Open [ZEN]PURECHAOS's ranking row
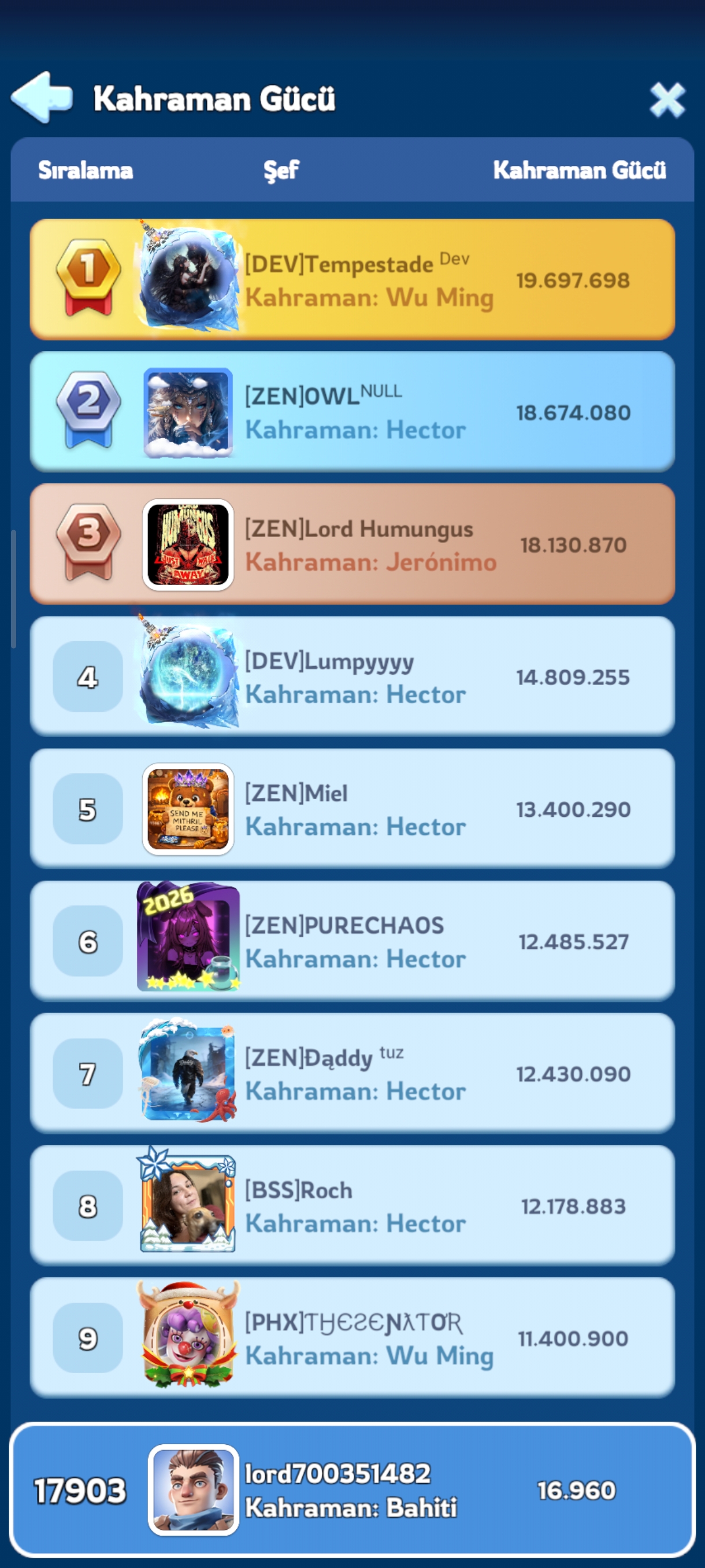The width and height of the screenshot is (705, 1568). pyautogui.click(x=352, y=941)
